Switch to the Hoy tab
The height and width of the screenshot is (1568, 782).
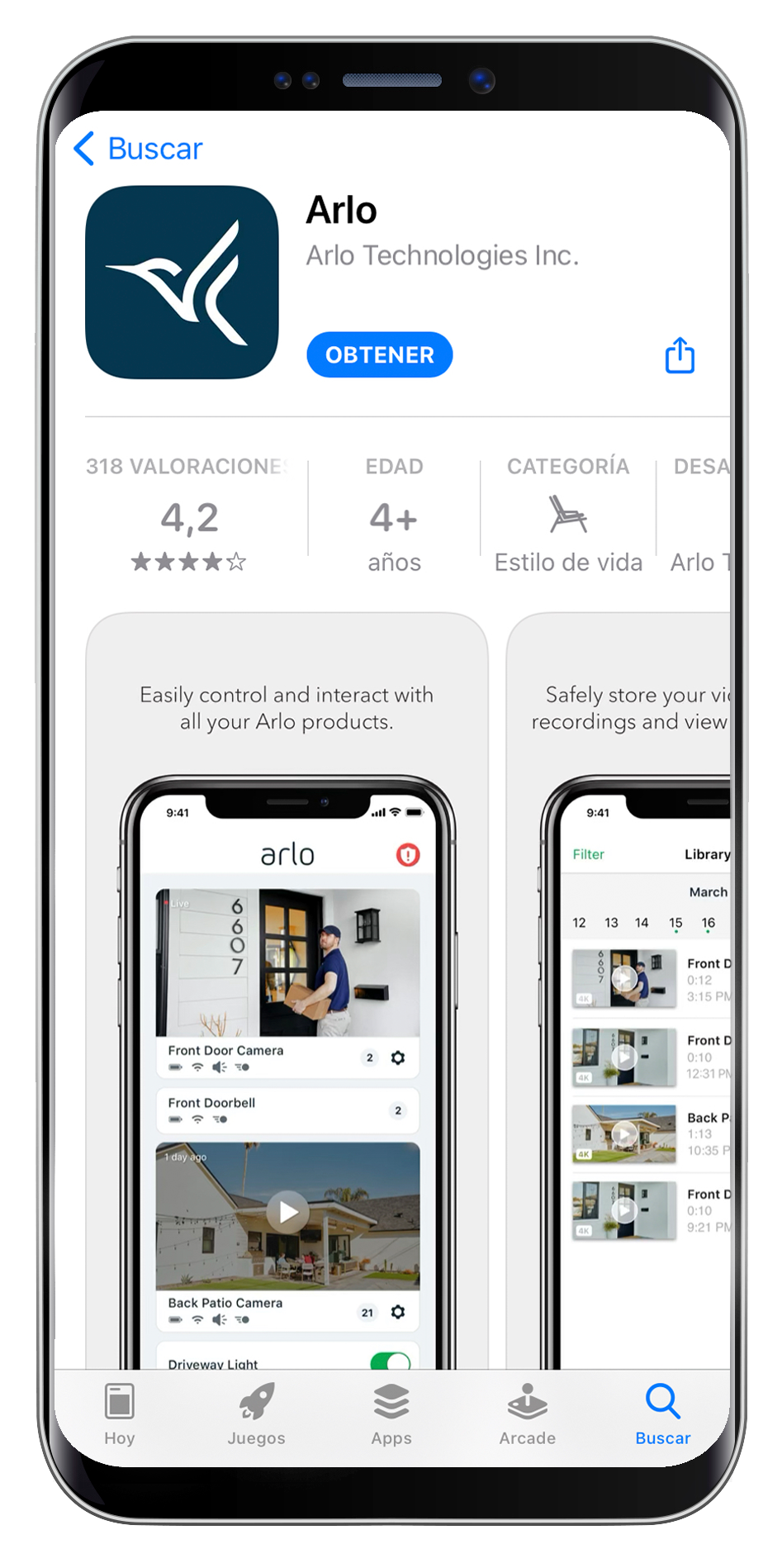(120, 1414)
